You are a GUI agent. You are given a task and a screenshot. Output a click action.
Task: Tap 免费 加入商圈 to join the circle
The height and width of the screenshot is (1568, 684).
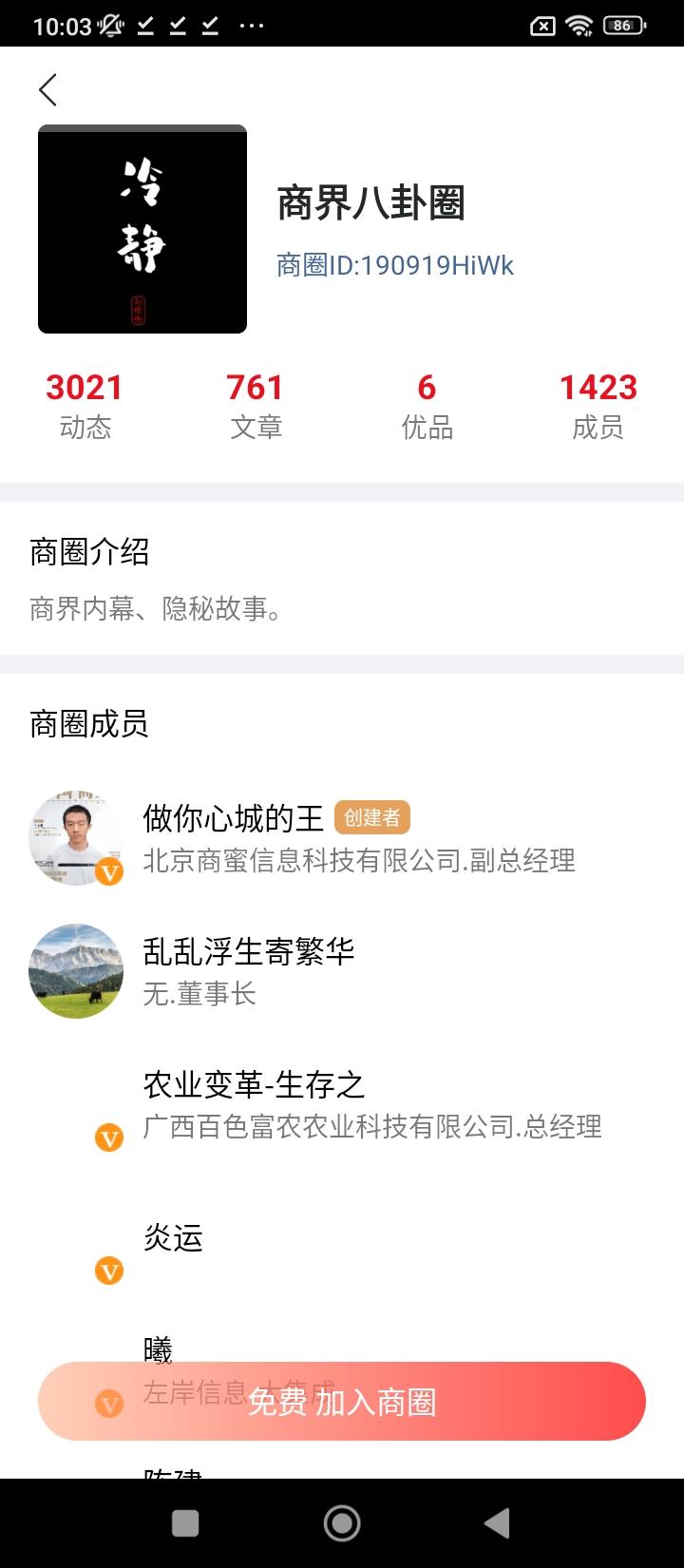pyautogui.click(x=342, y=1402)
